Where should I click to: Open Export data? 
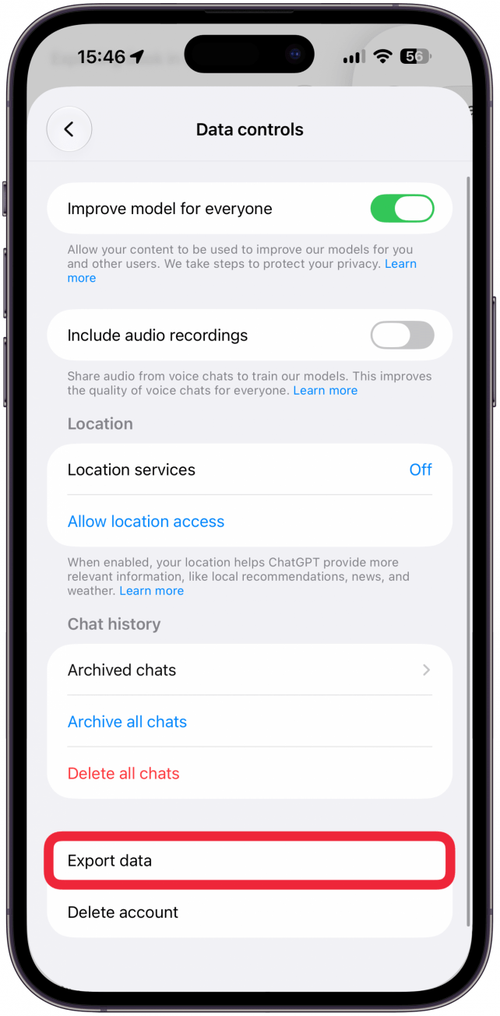(x=249, y=861)
